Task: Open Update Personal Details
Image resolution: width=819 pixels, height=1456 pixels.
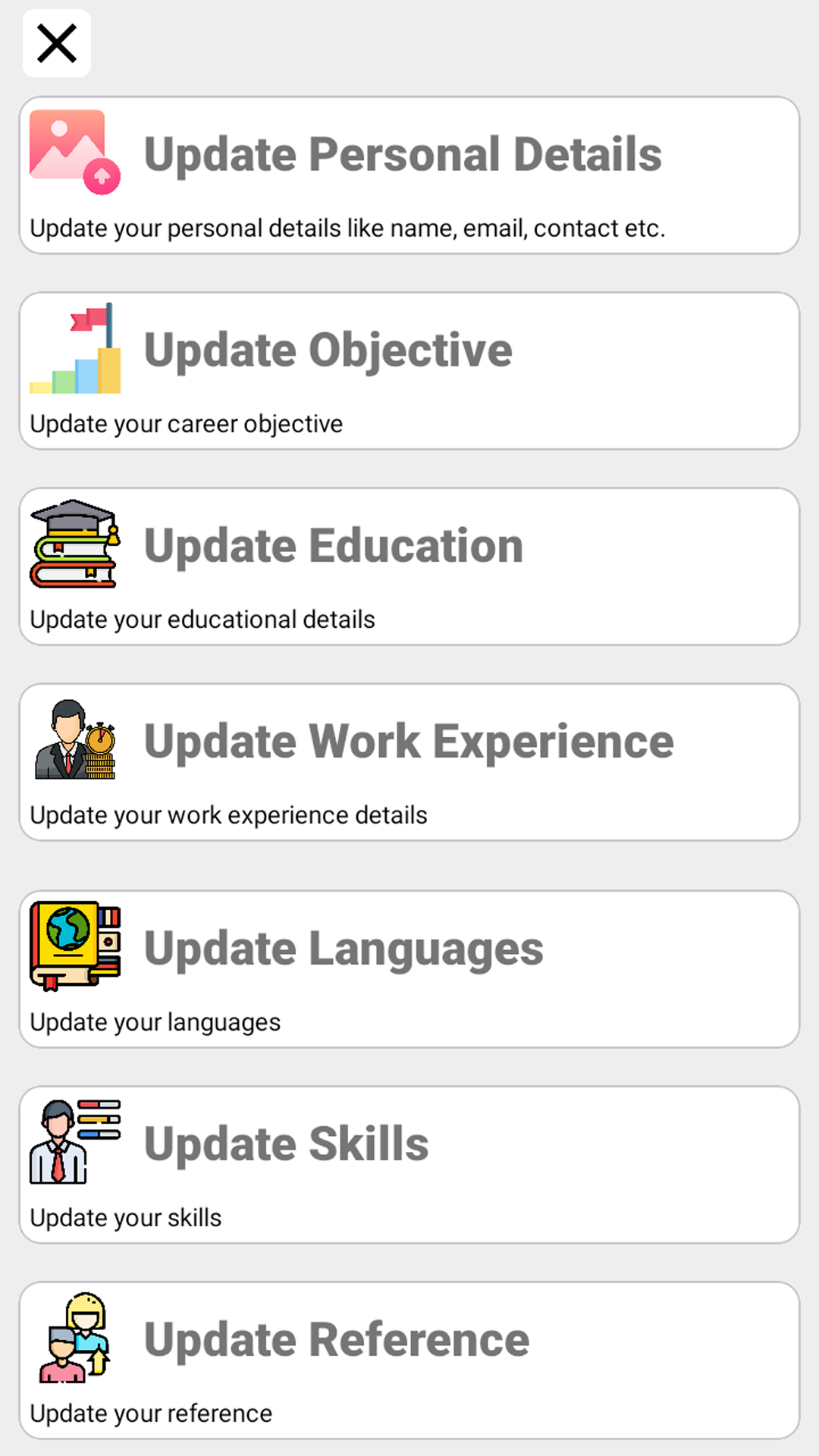Action: (409, 174)
